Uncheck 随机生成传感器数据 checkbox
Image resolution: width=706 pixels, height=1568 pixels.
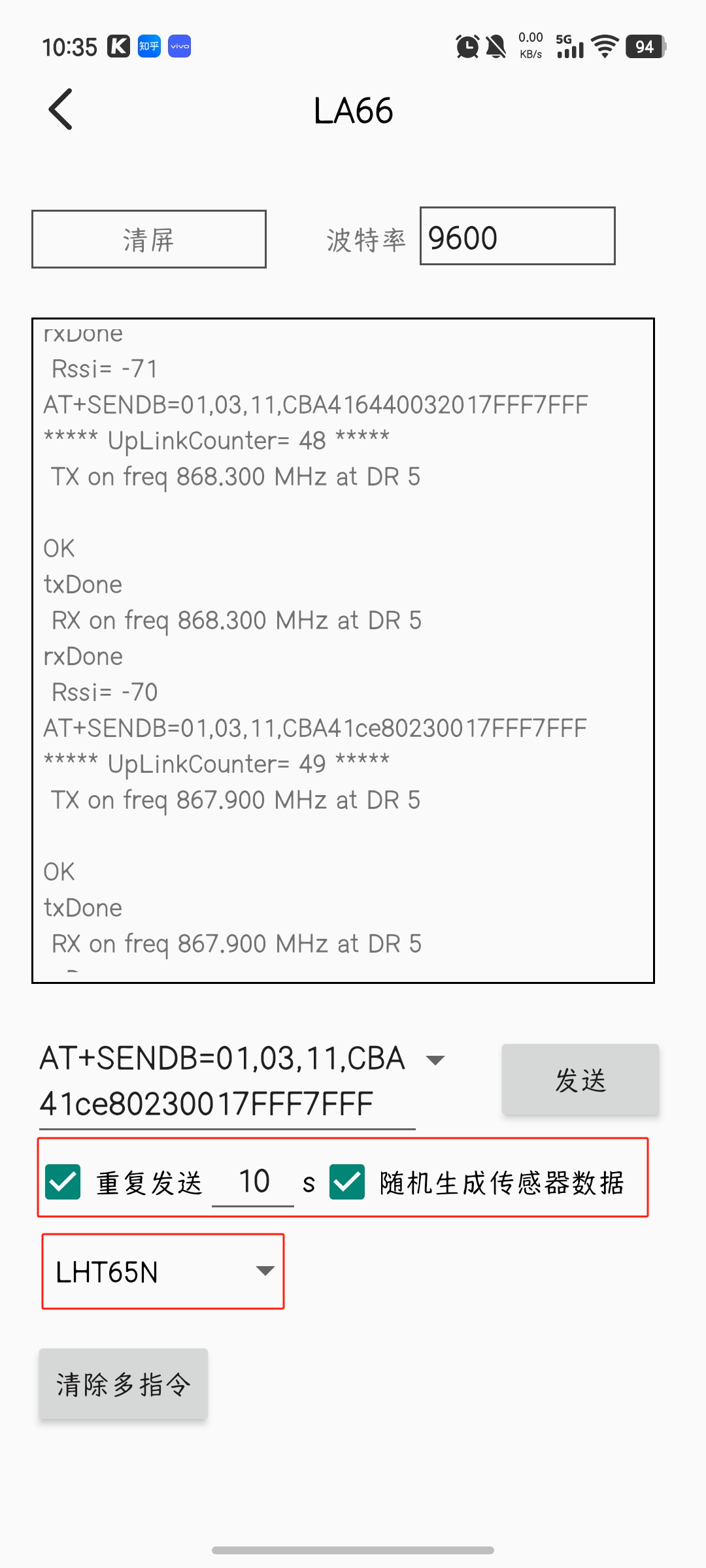[347, 1182]
